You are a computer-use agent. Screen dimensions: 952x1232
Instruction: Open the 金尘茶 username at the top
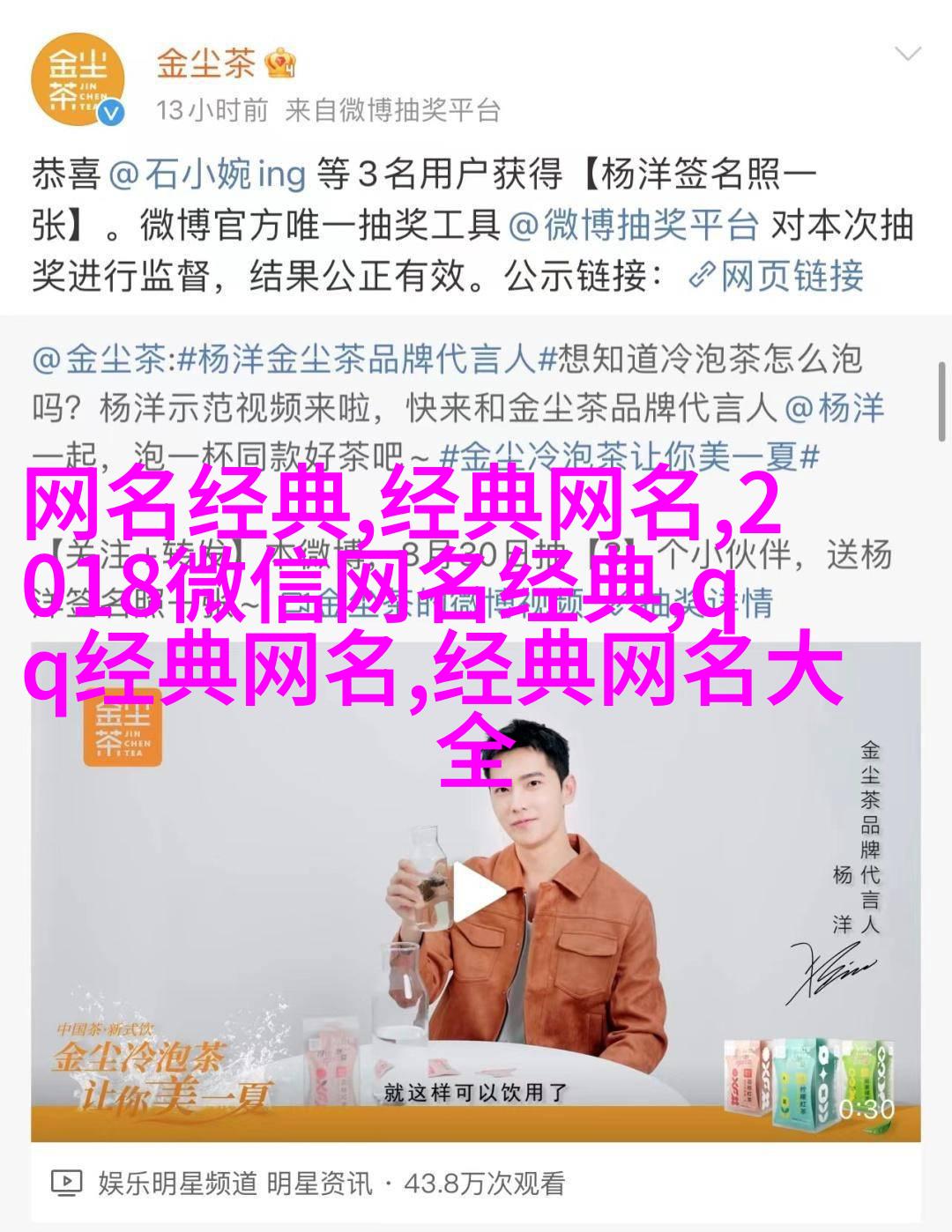[205, 63]
